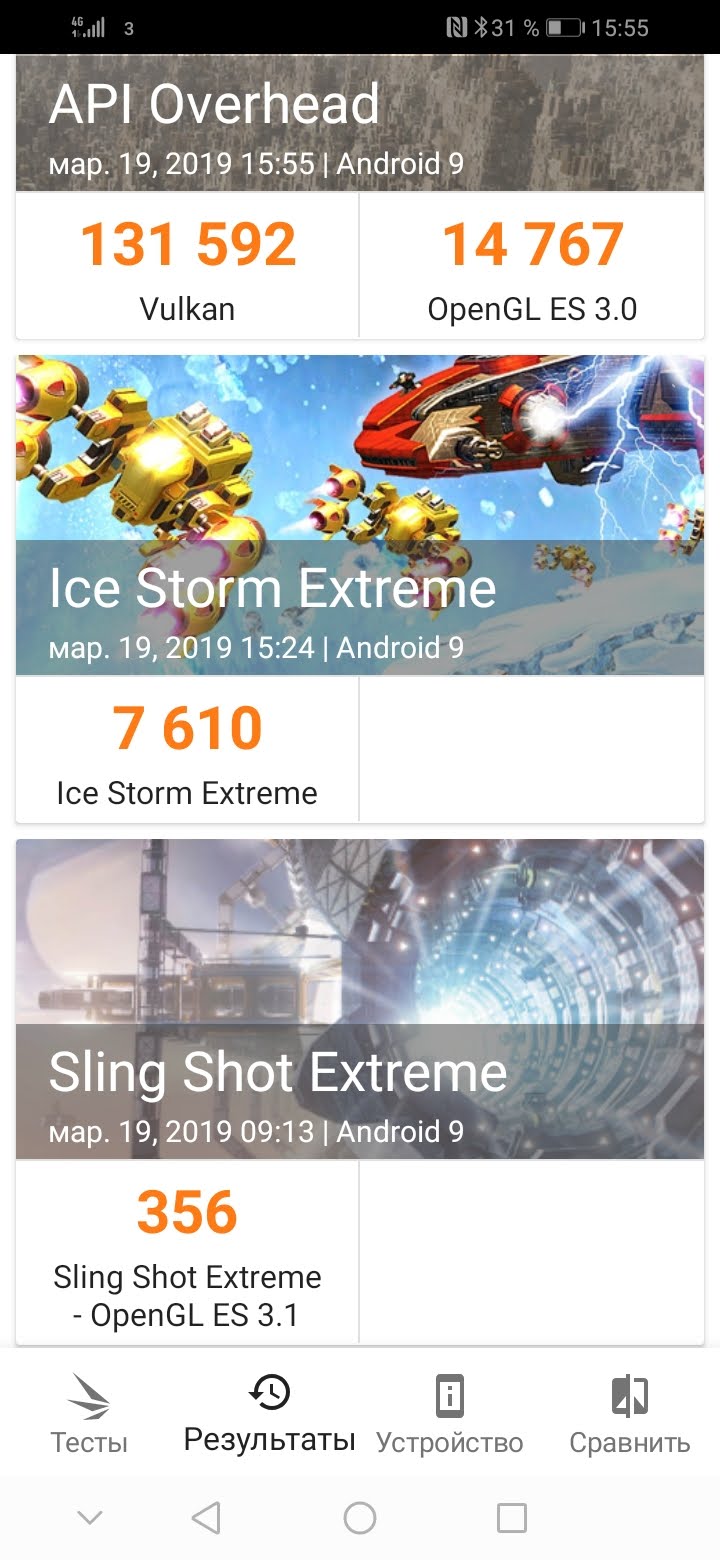Screen dimensions: 720x1560
Task: Hide the navigation bar with the down chevron
Action: coord(90,1518)
